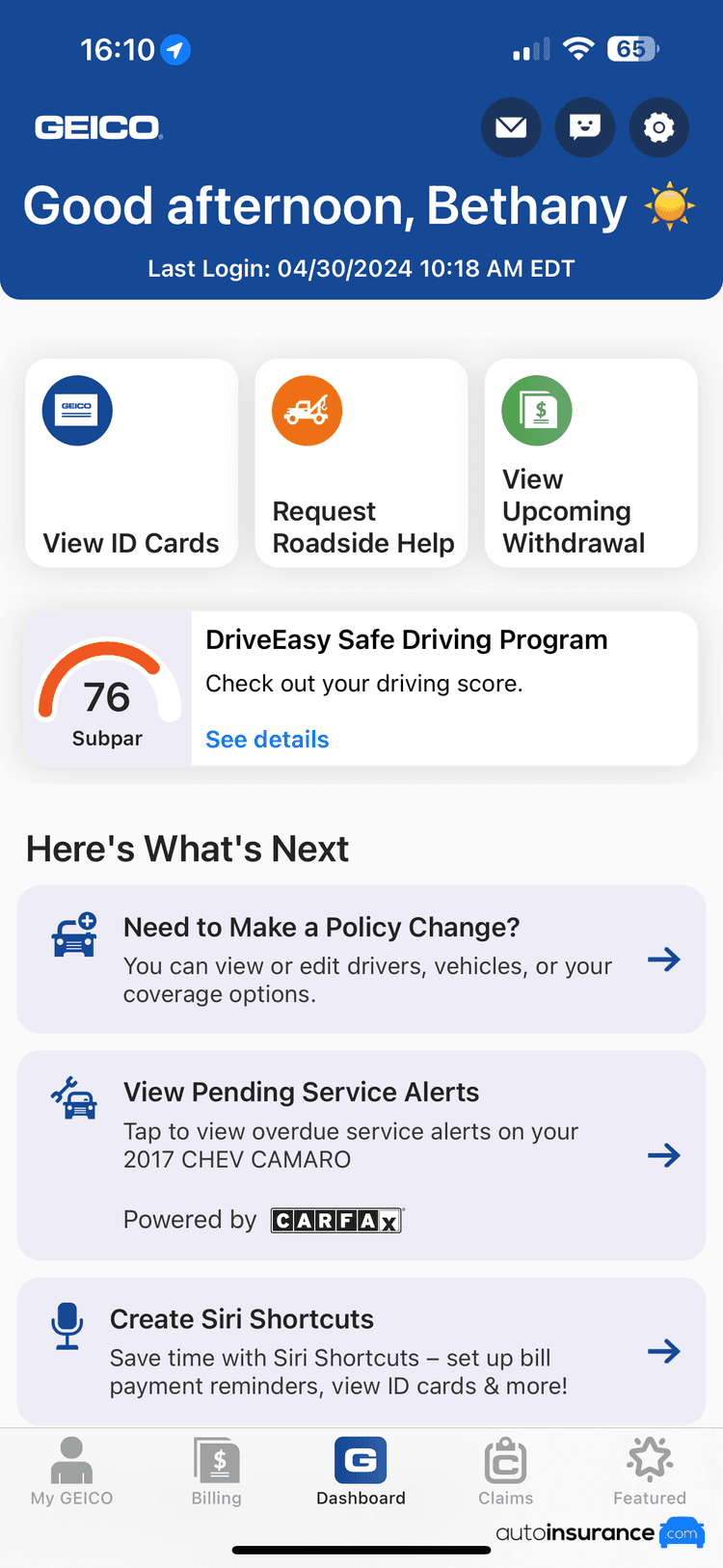Open Siri Shortcuts via the right arrow
This screenshot has height=1568, width=723.
(x=663, y=1351)
